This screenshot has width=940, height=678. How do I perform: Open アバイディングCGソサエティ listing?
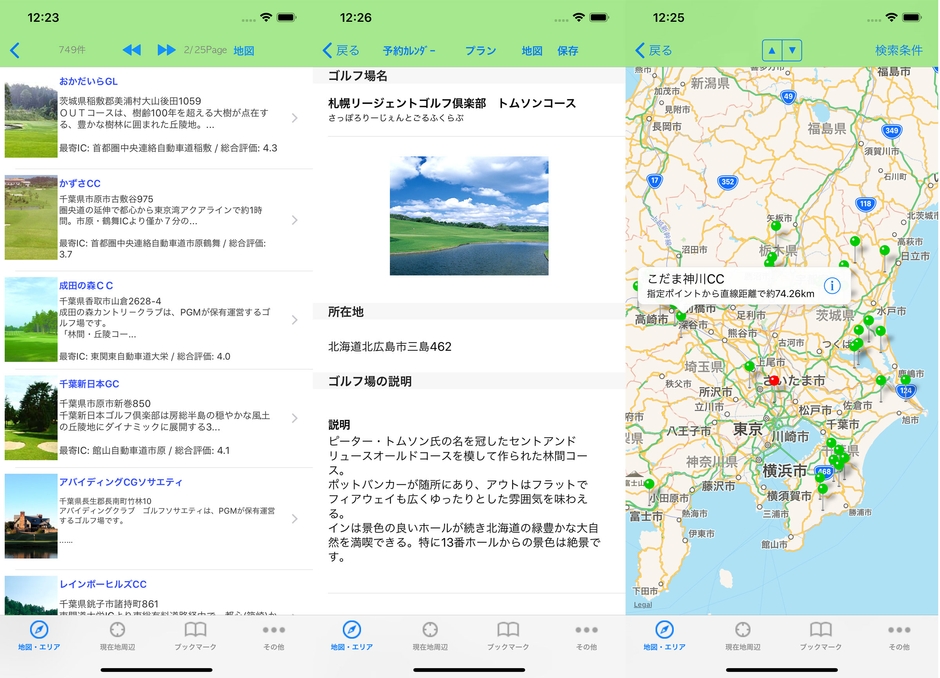157,518
